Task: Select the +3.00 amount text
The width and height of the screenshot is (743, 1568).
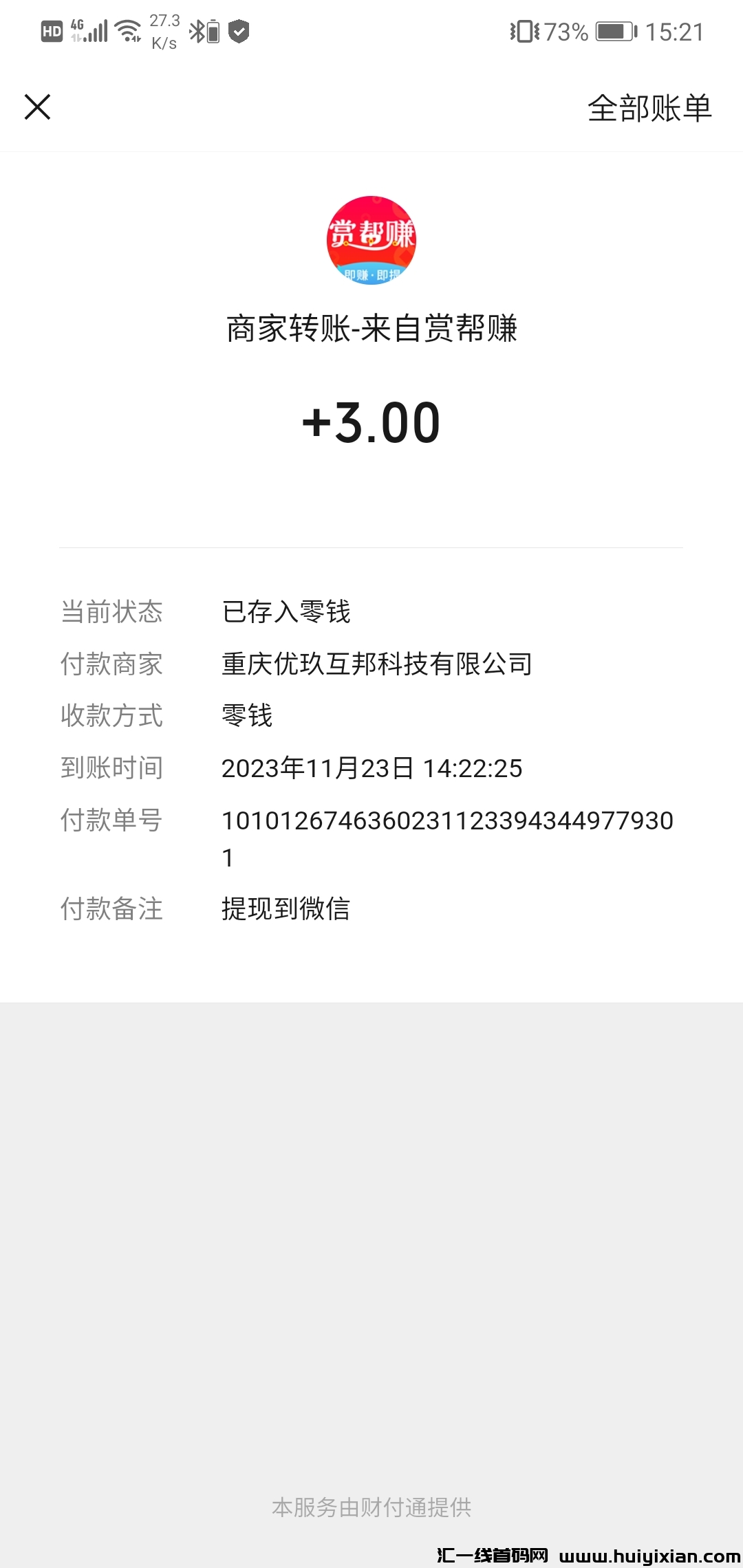Action: click(371, 422)
